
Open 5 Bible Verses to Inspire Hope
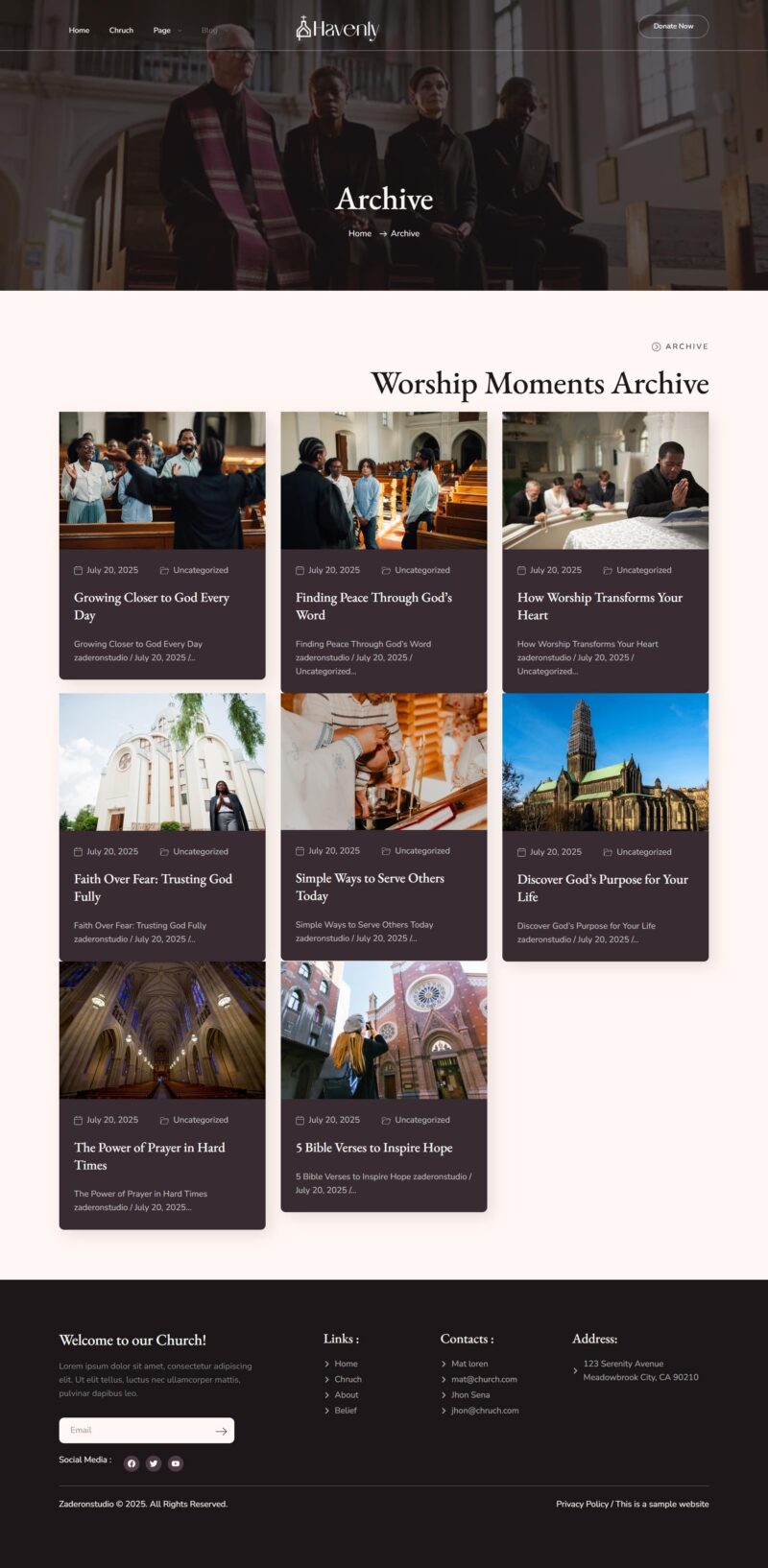373,1148
